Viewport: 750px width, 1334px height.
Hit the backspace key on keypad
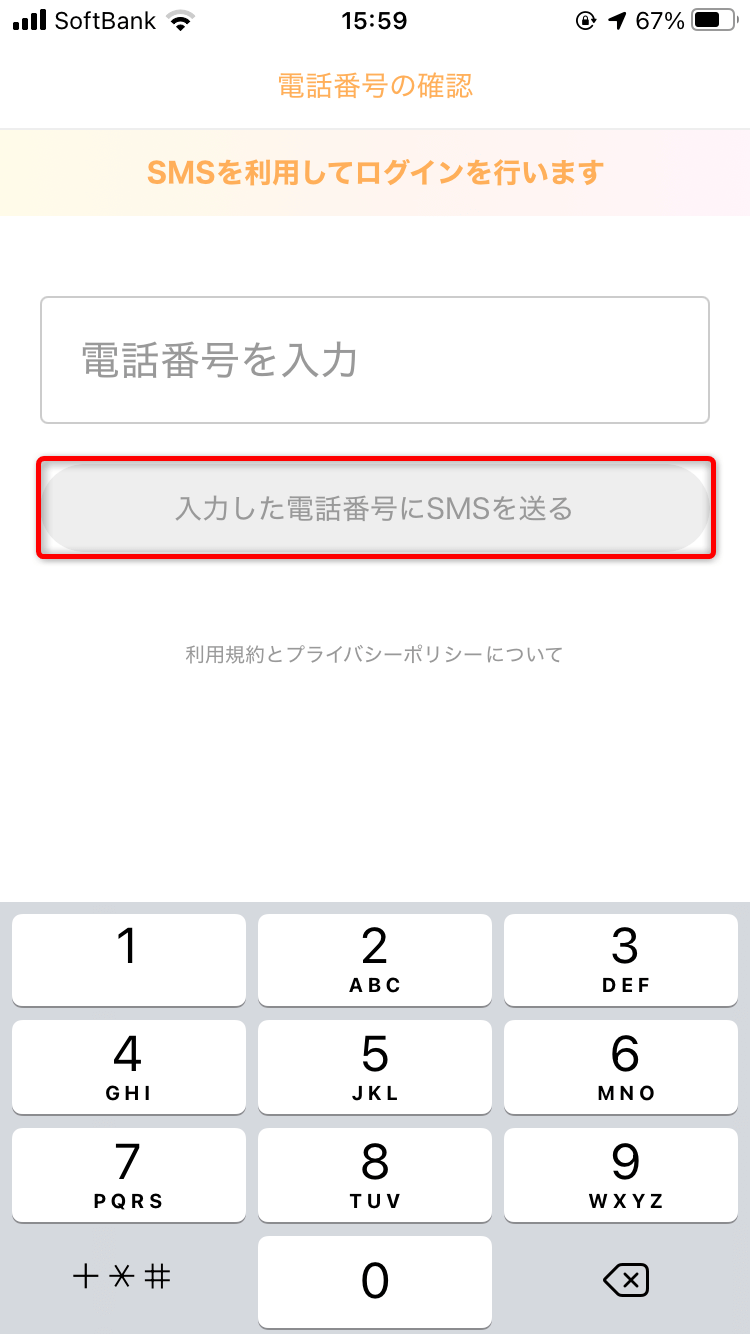coord(627,1281)
